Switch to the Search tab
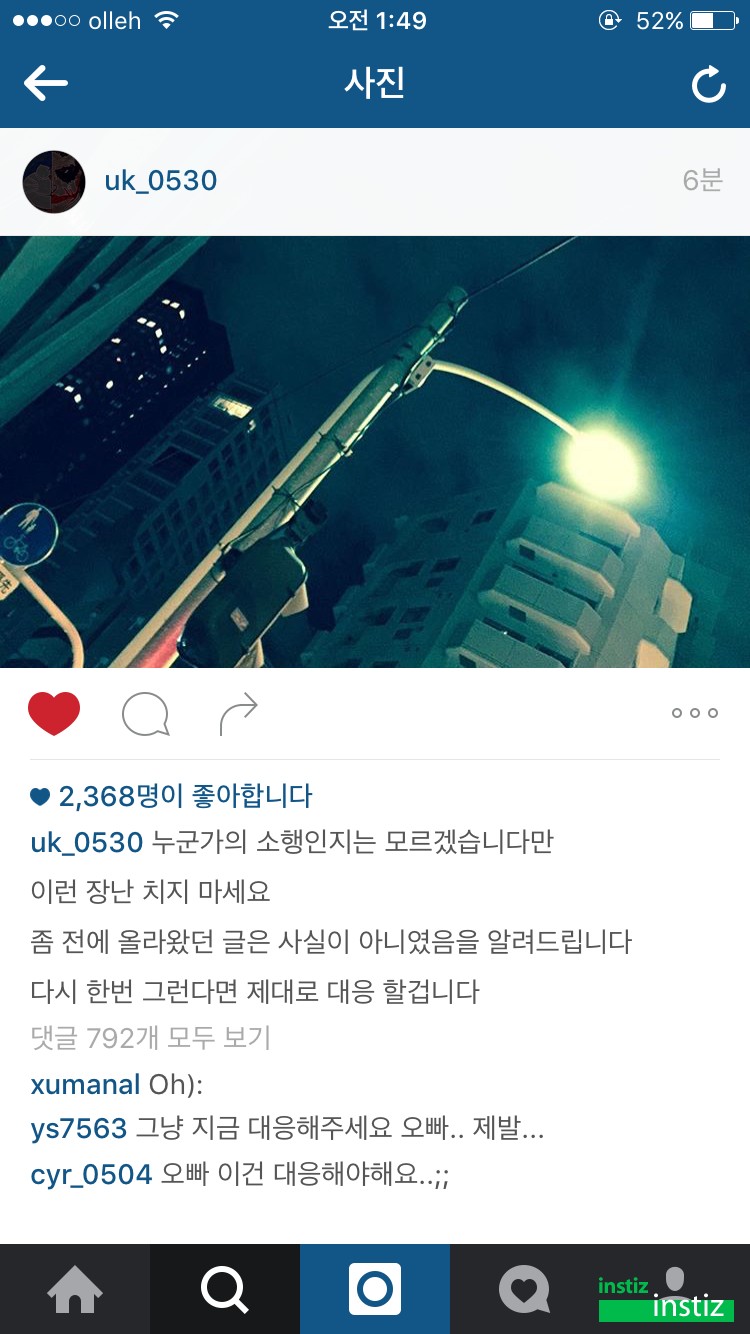This screenshot has height=1334, width=750. [225, 1289]
